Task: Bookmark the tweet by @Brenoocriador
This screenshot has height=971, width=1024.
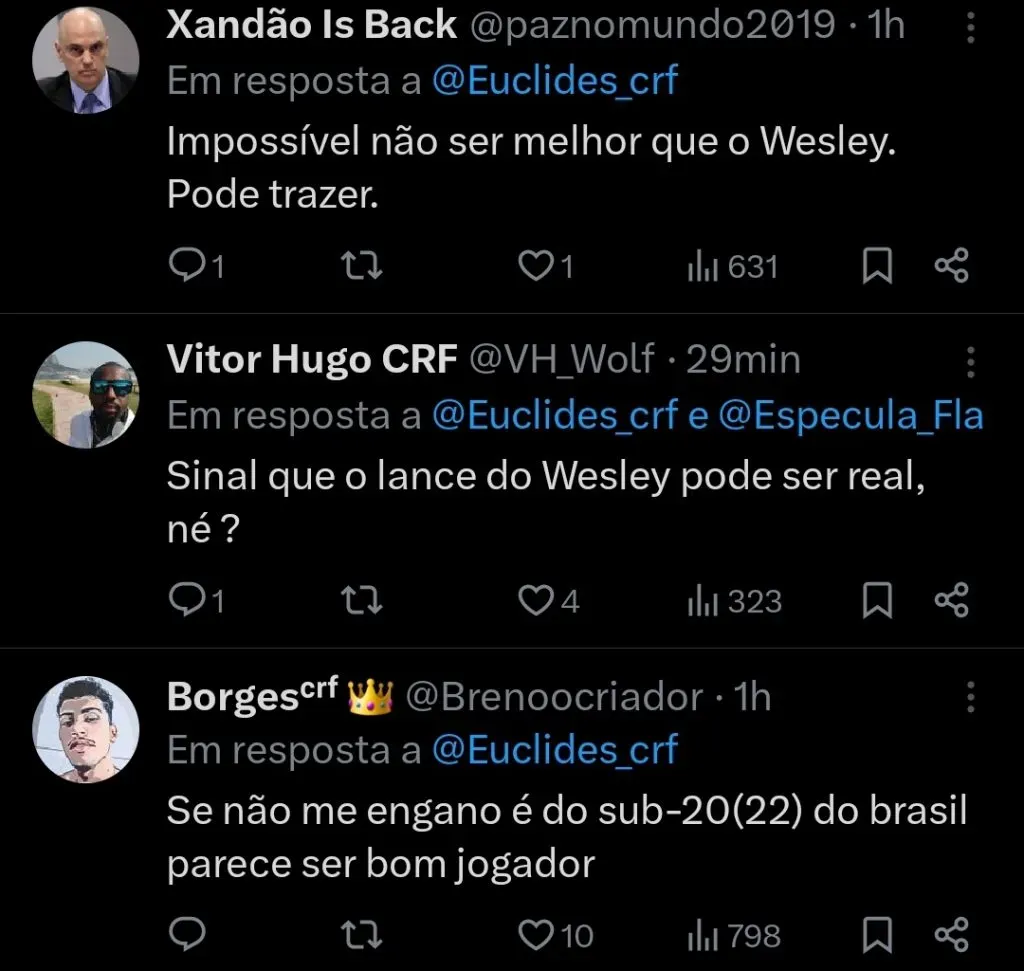Action: (x=877, y=935)
